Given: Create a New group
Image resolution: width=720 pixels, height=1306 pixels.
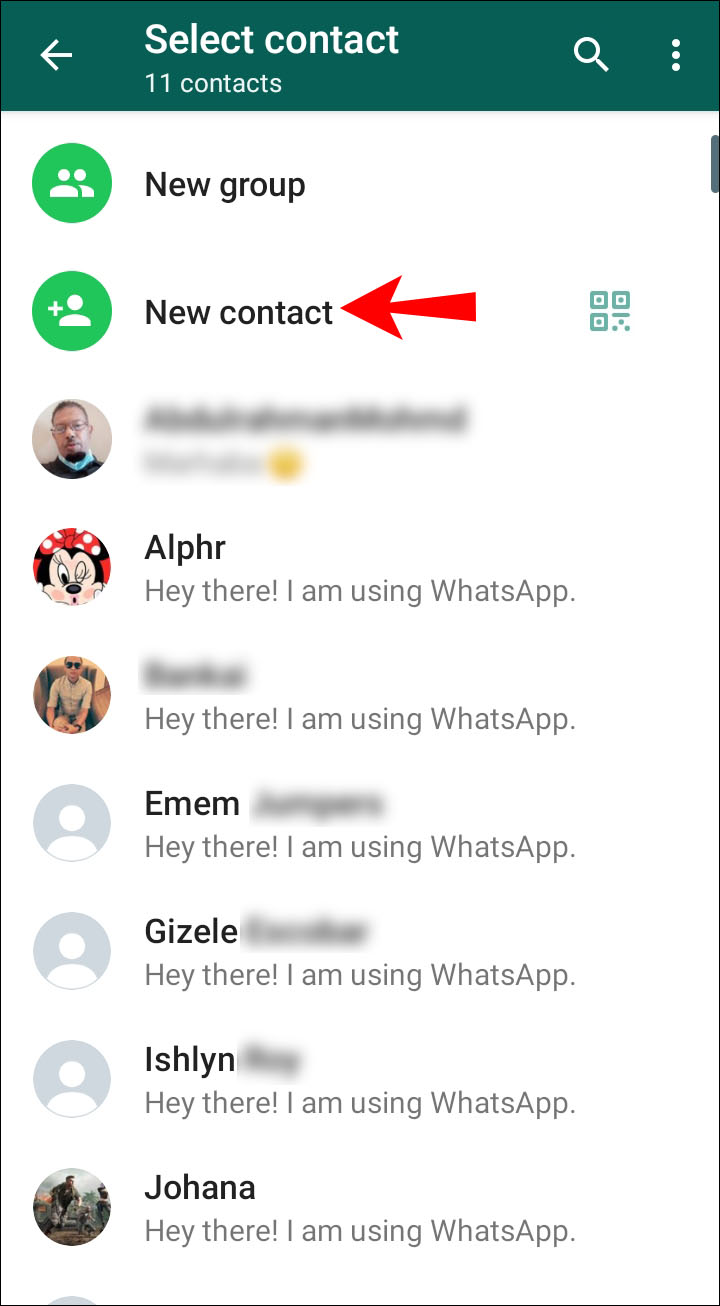Looking at the screenshot, I should [x=225, y=185].
